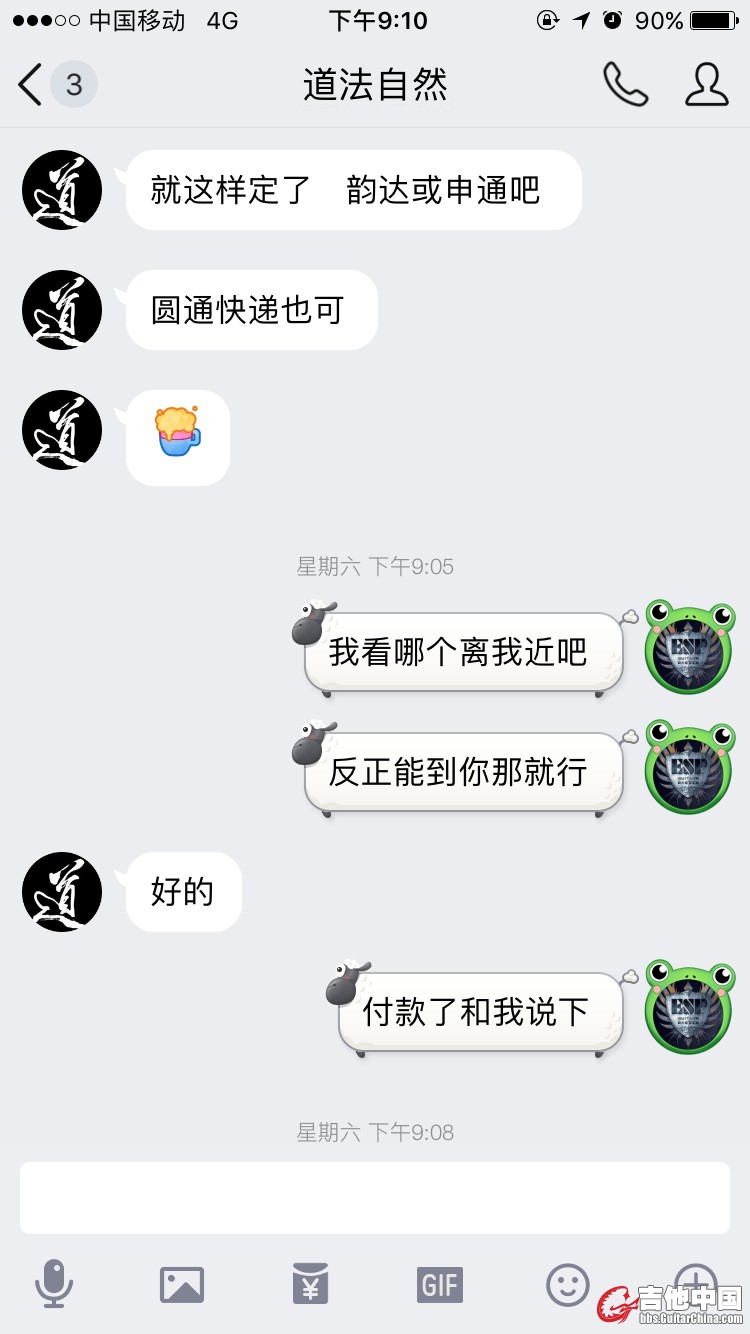Tap the frog avatar beside 付款了和我说下
This screenshot has height=1334, width=750.
pos(688,1006)
